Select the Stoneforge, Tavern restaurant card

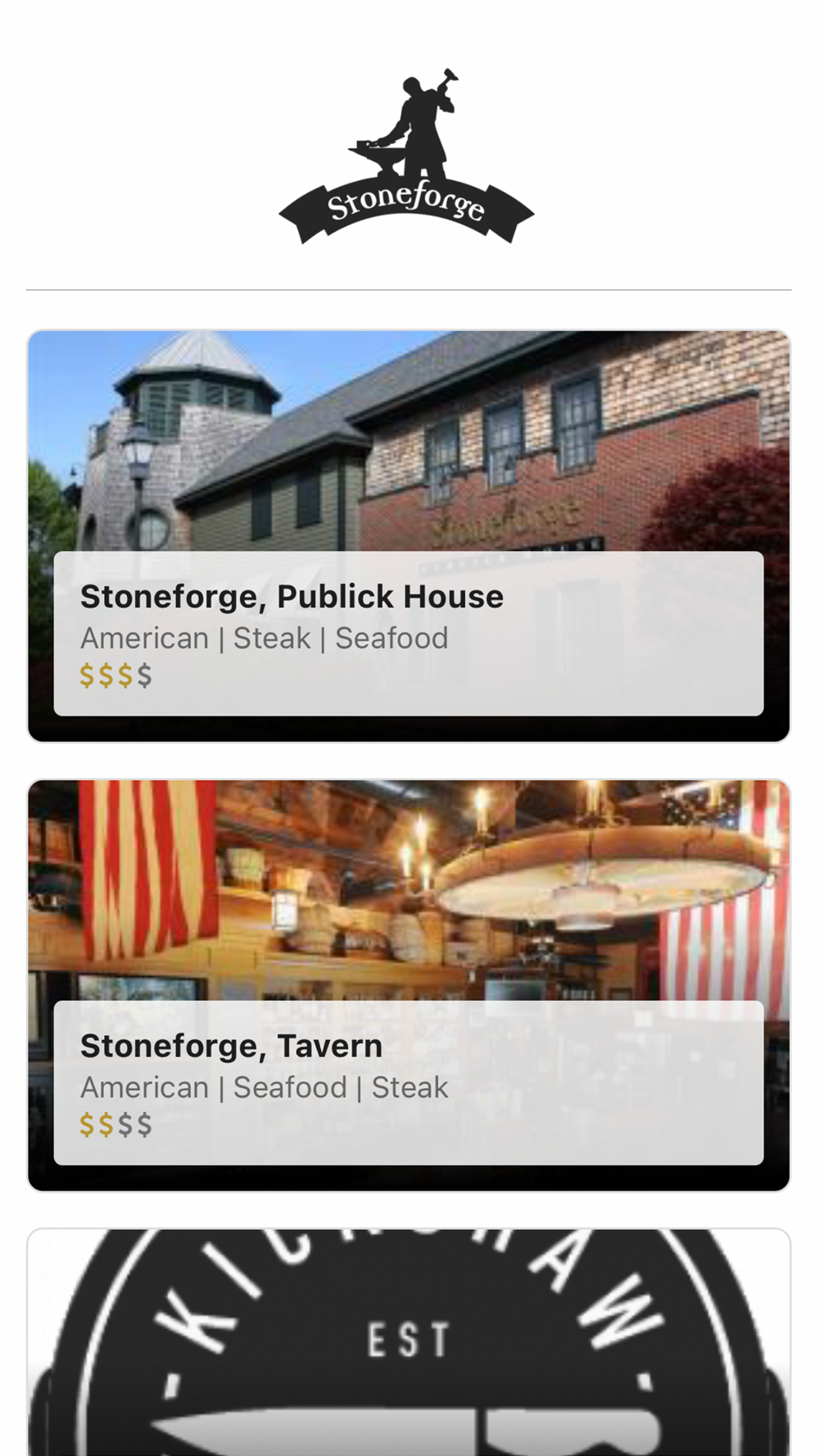pyautogui.click(x=409, y=985)
